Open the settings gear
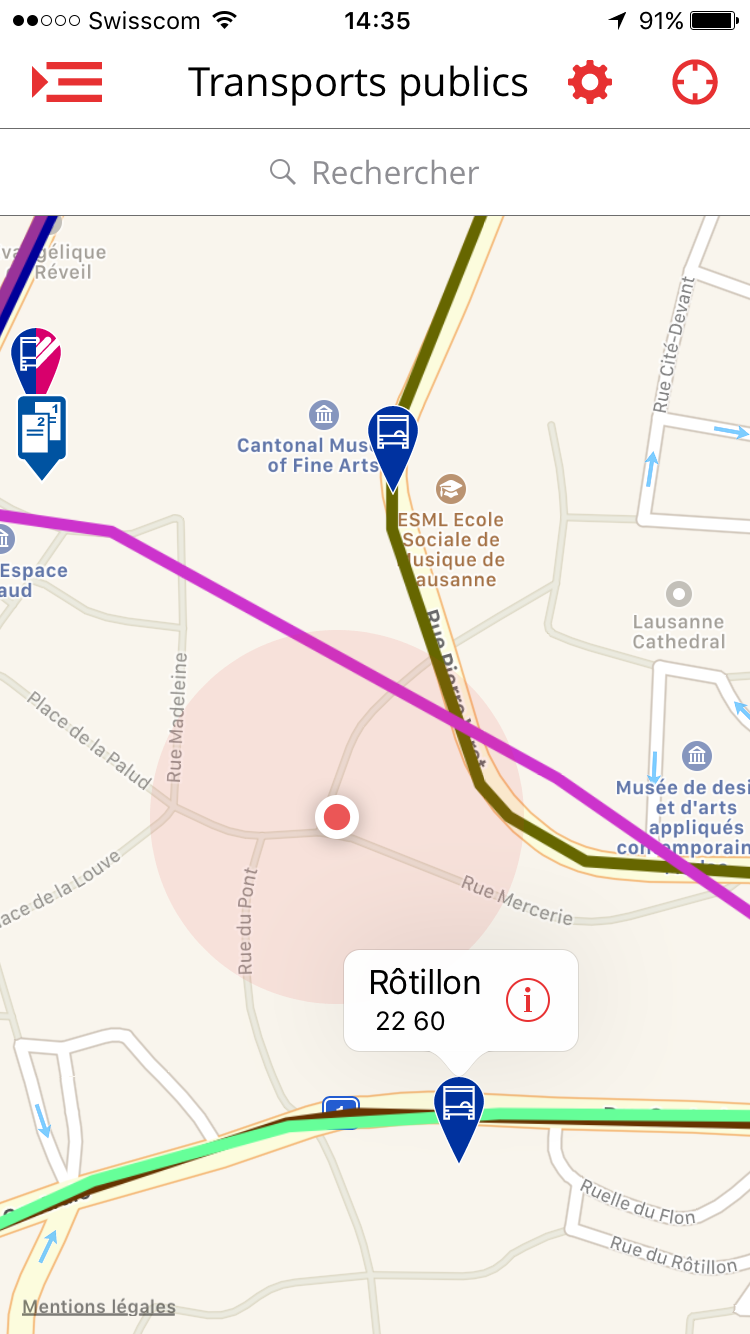Screen dimensions: 750x1334 pyautogui.click(x=590, y=82)
